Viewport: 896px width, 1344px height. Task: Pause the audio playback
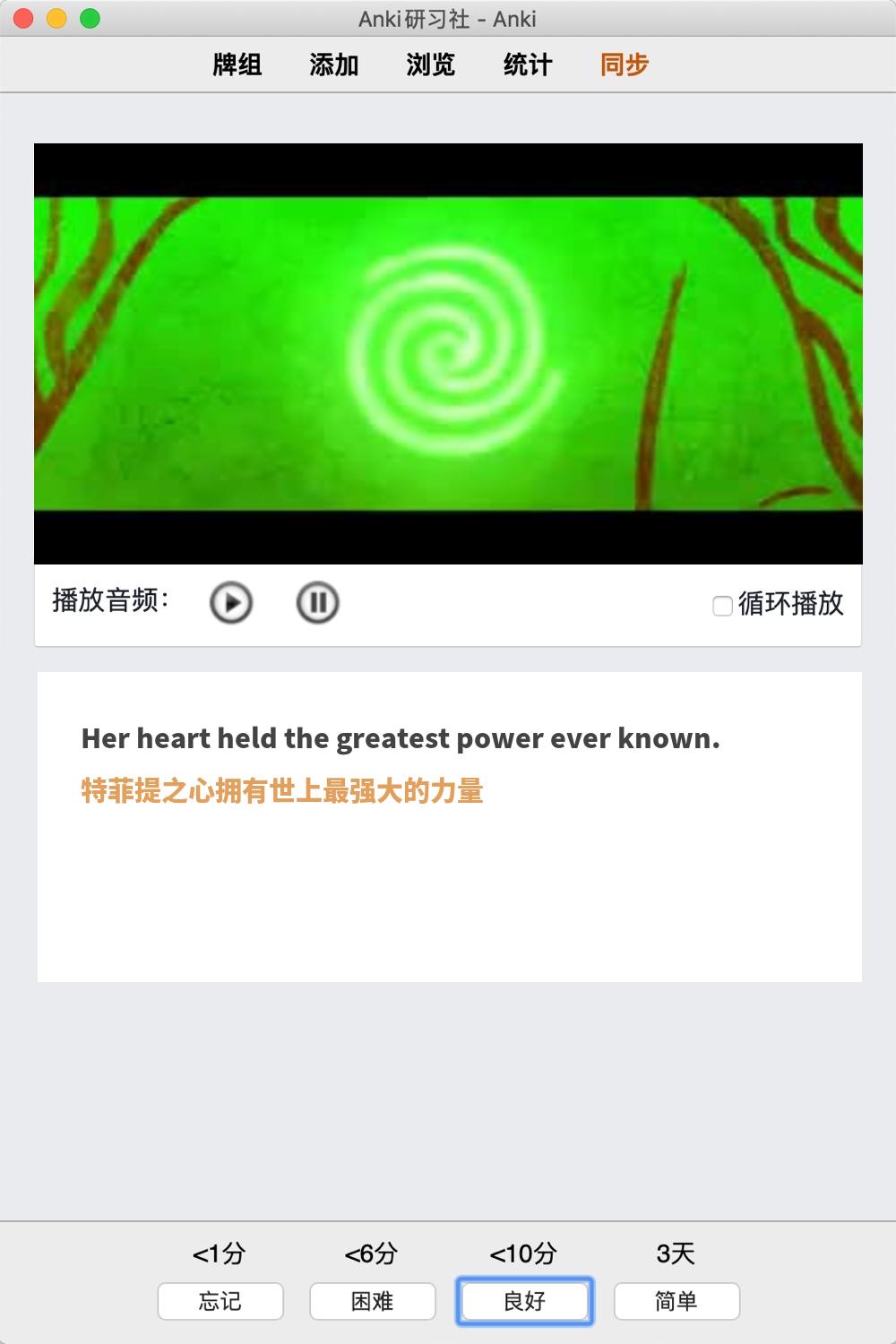tap(317, 602)
